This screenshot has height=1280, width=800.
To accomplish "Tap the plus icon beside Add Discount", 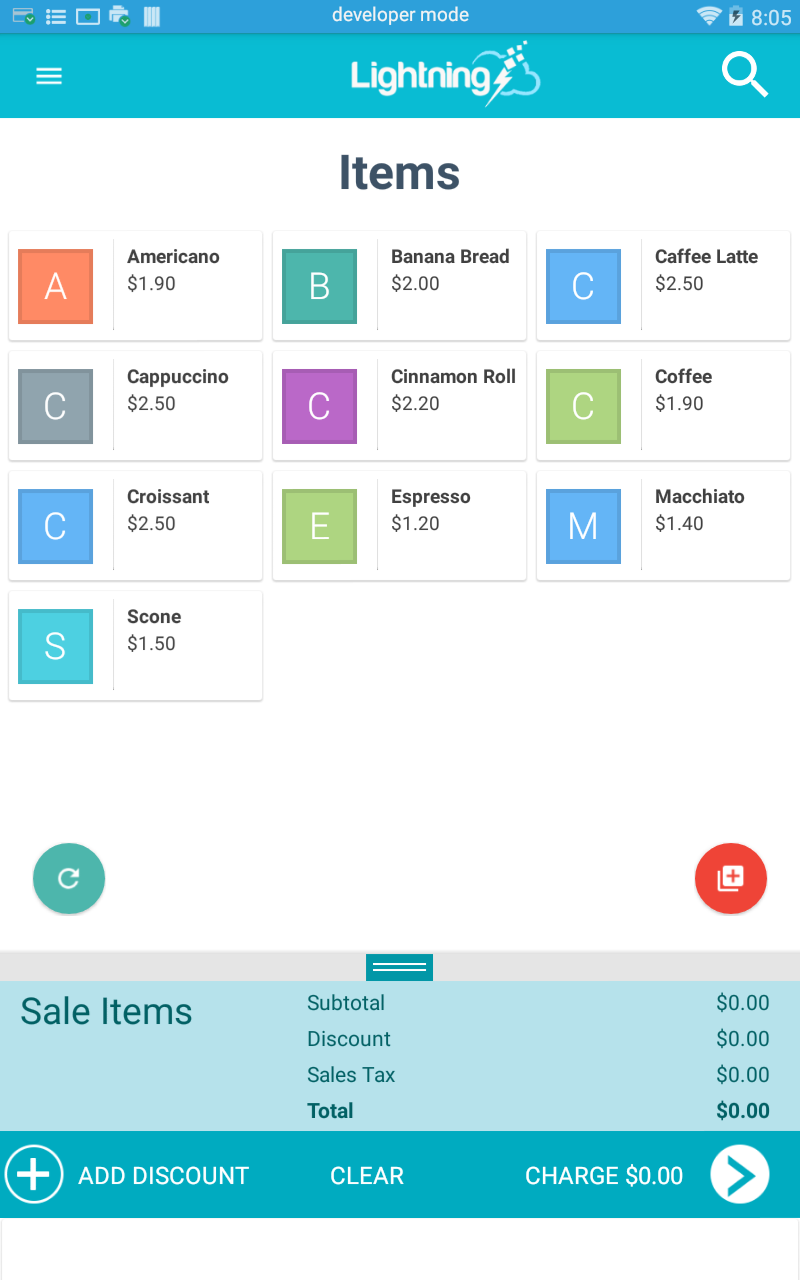I will click(34, 1174).
